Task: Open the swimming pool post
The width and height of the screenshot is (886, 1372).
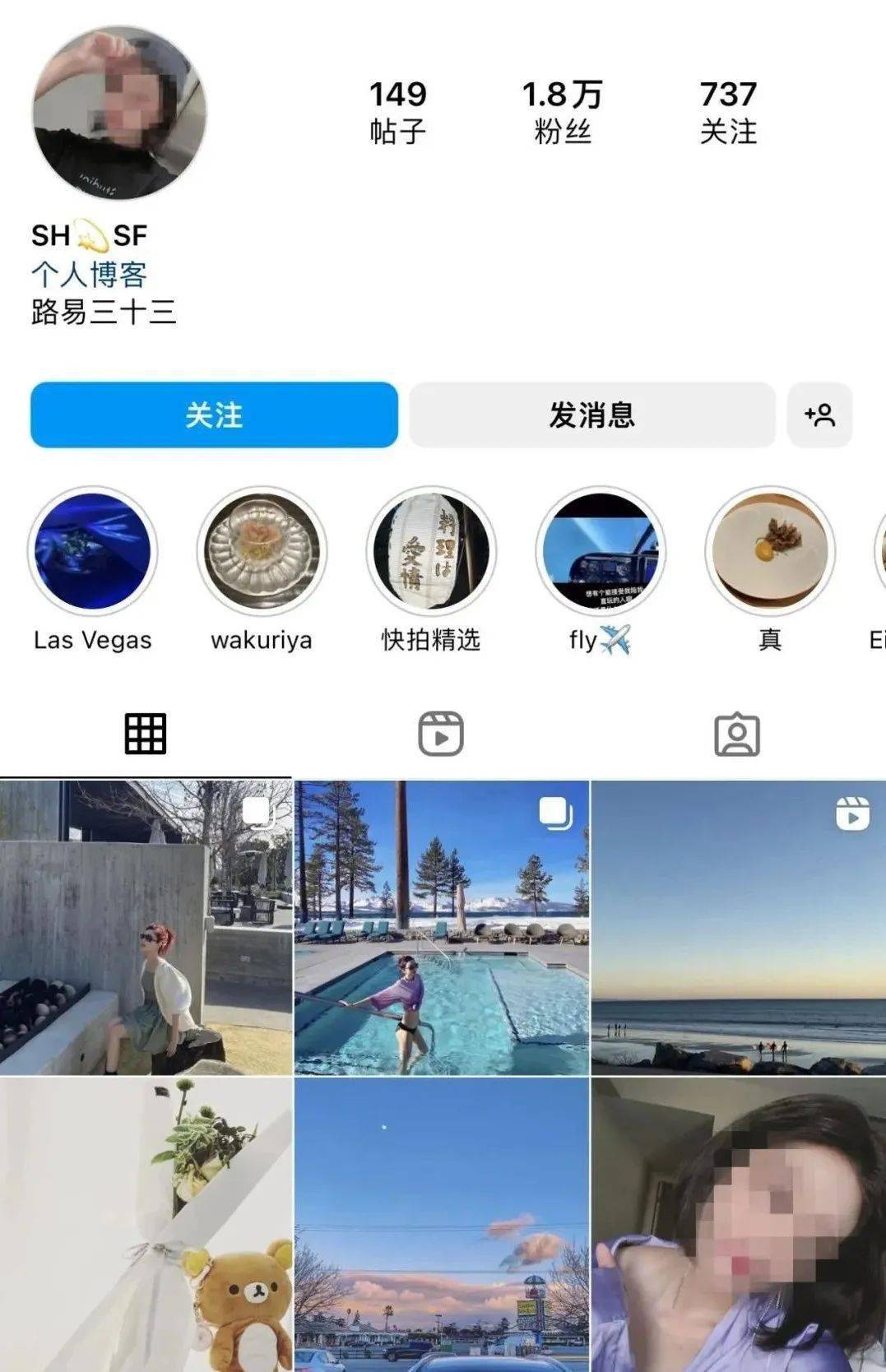Action: tap(442, 928)
